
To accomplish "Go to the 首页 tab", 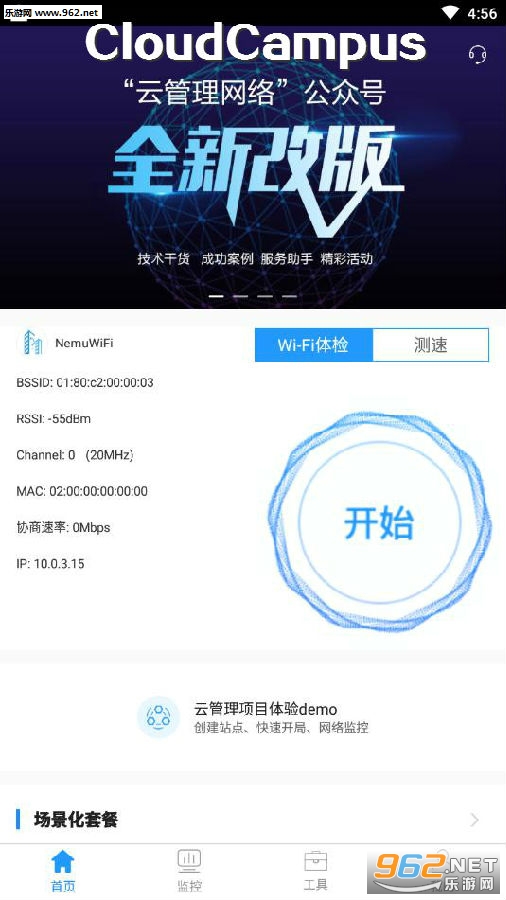I will tap(63, 871).
